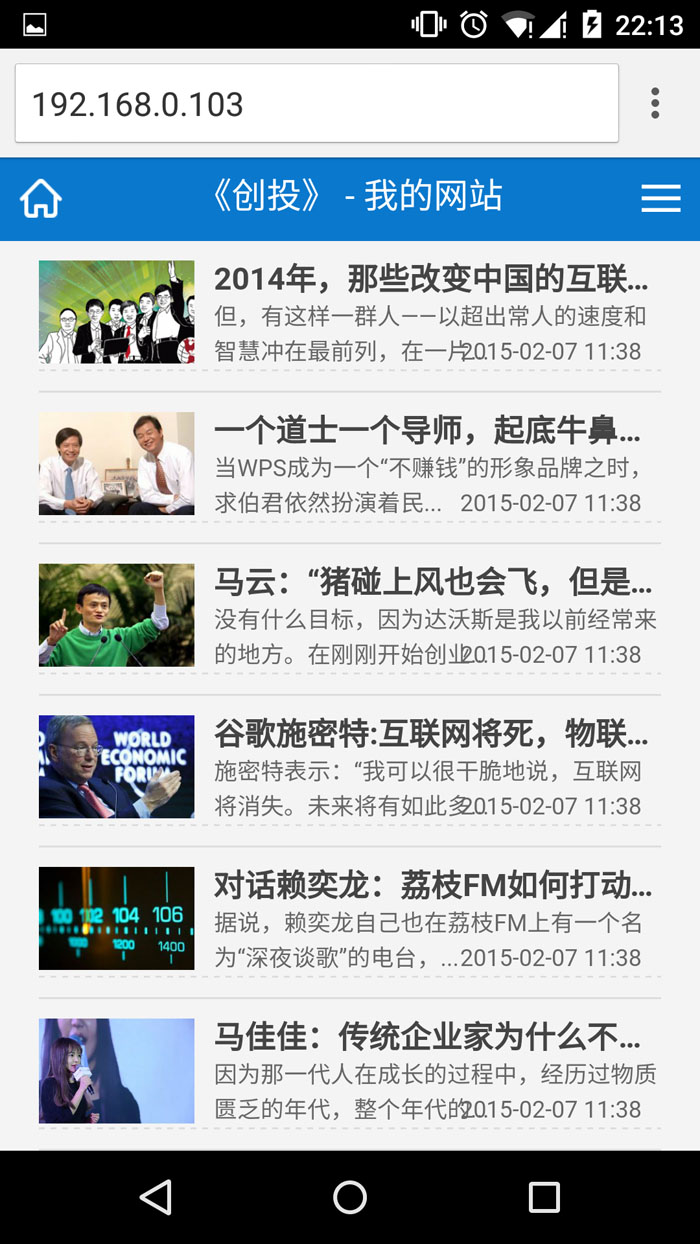Tap the home icon in the blue header
Viewport: 700px width, 1244px height.
41,198
